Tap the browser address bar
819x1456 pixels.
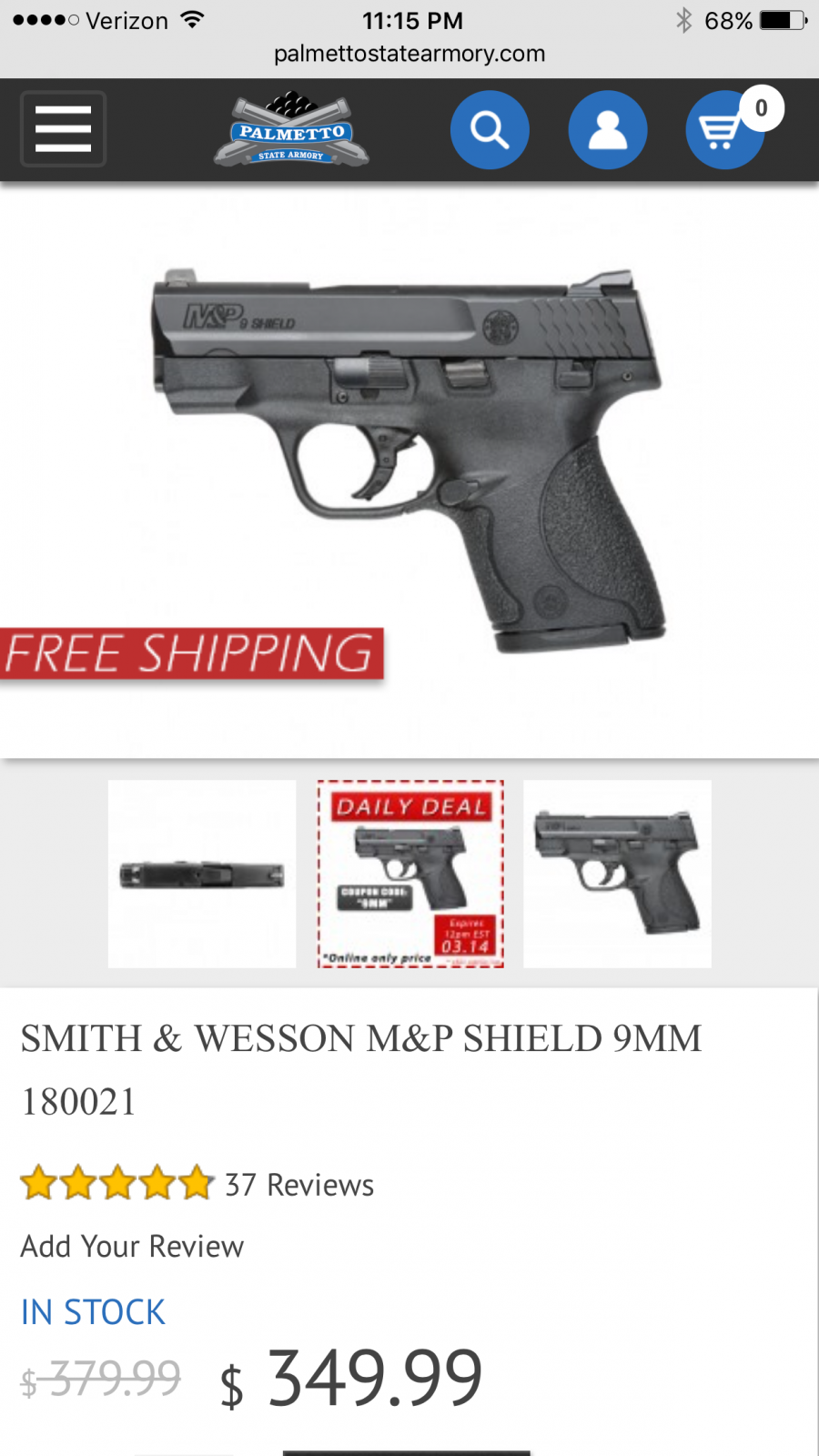(x=409, y=54)
